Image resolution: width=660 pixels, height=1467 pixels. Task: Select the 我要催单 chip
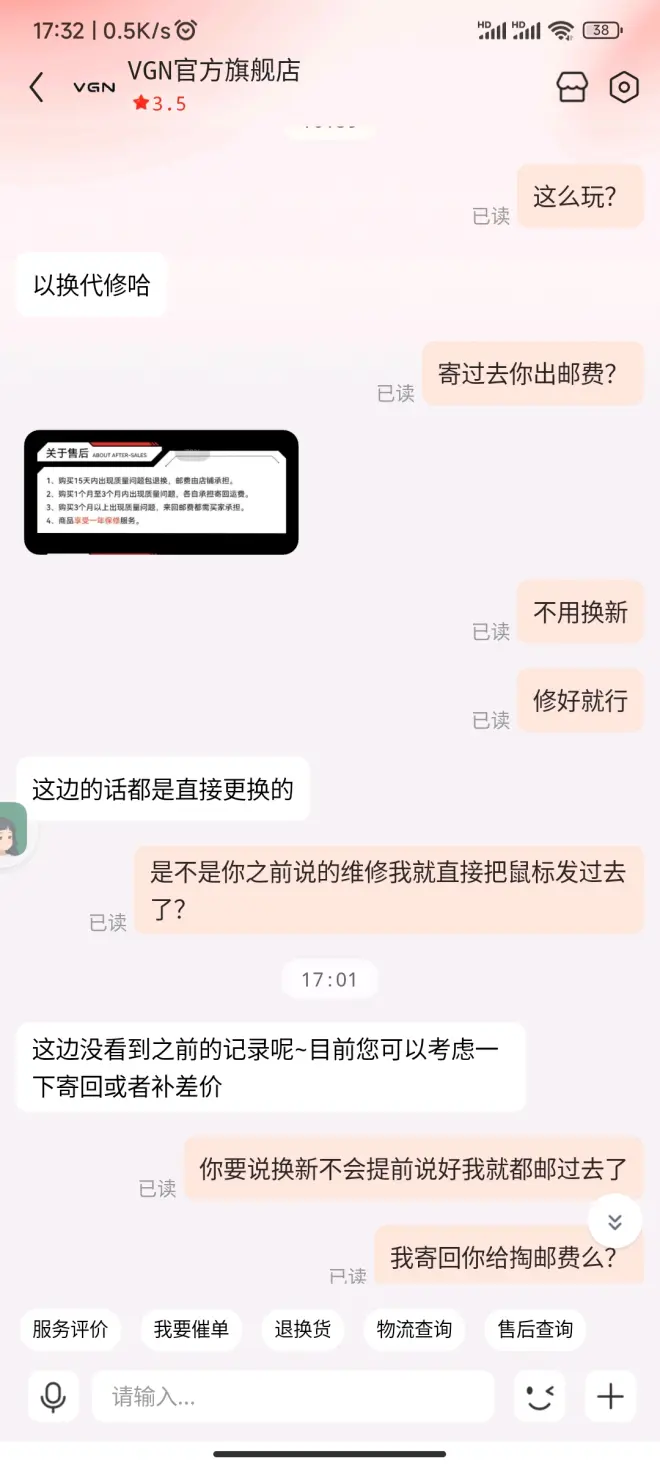[x=191, y=1329]
